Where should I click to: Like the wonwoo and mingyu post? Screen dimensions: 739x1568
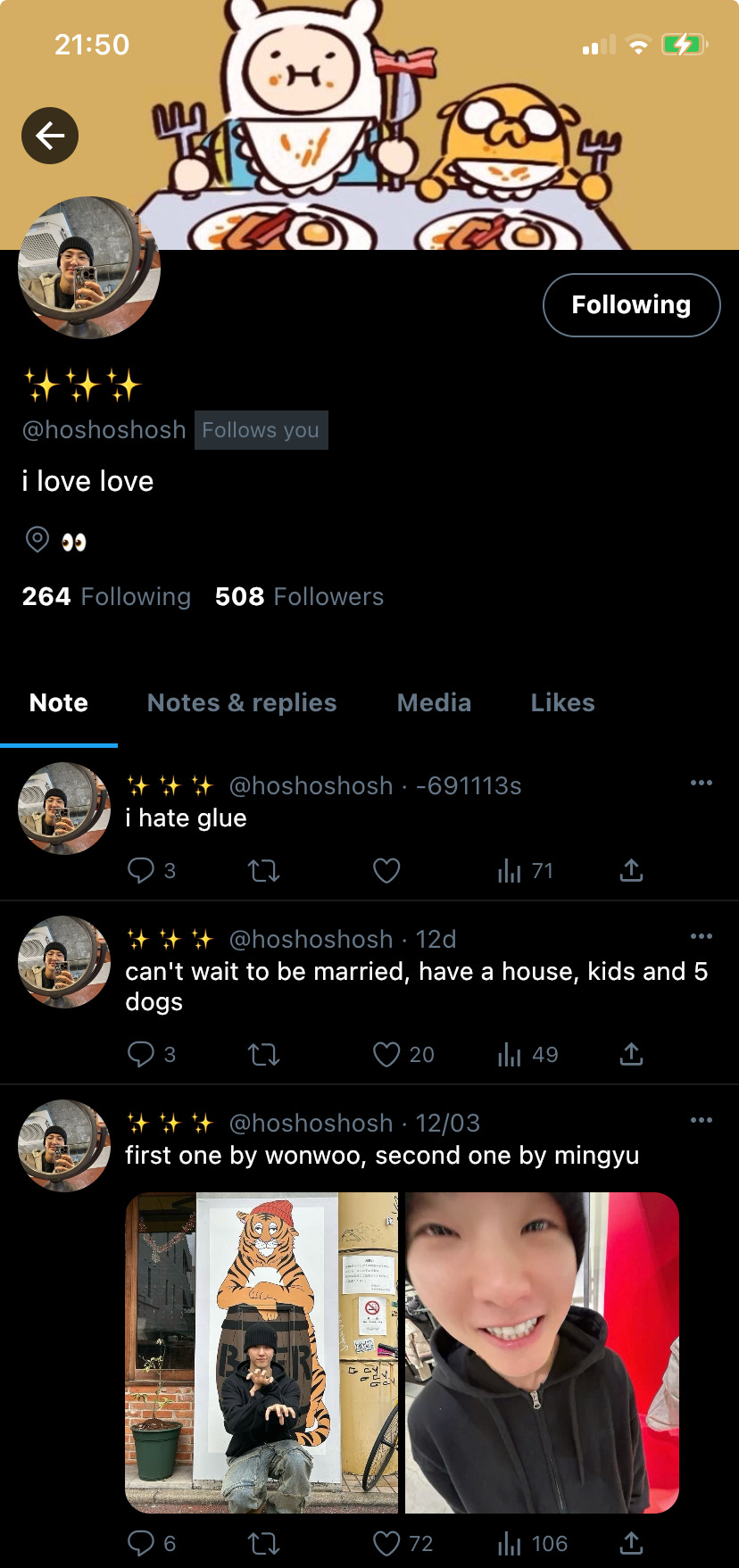coord(386,1543)
